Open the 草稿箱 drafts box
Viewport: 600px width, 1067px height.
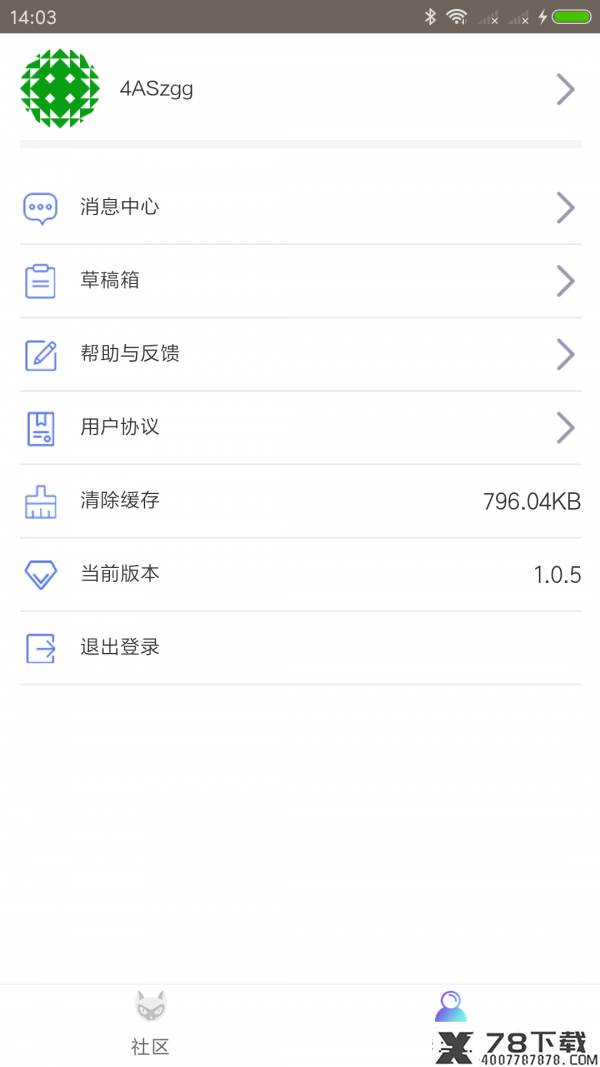click(300, 280)
